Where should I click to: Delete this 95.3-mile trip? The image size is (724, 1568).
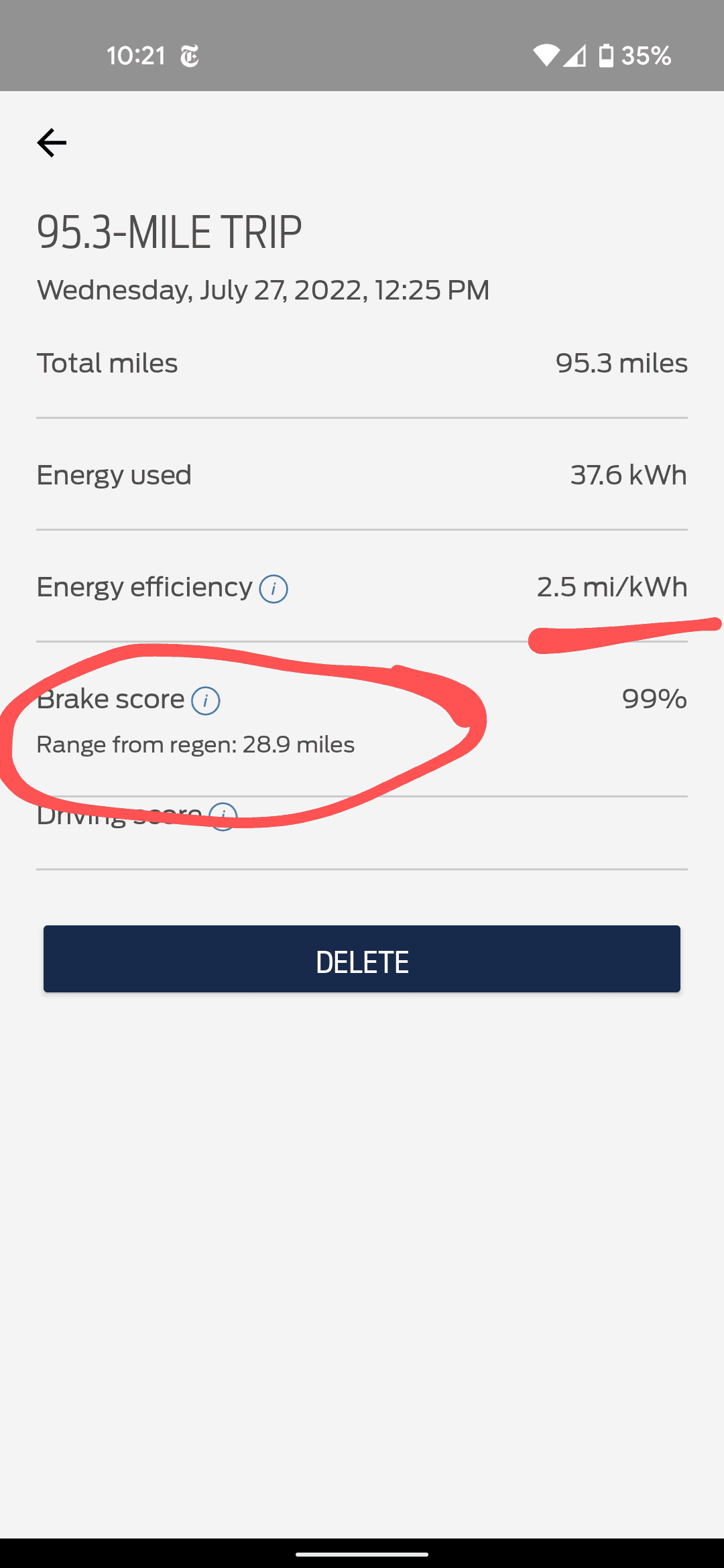[x=362, y=959]
